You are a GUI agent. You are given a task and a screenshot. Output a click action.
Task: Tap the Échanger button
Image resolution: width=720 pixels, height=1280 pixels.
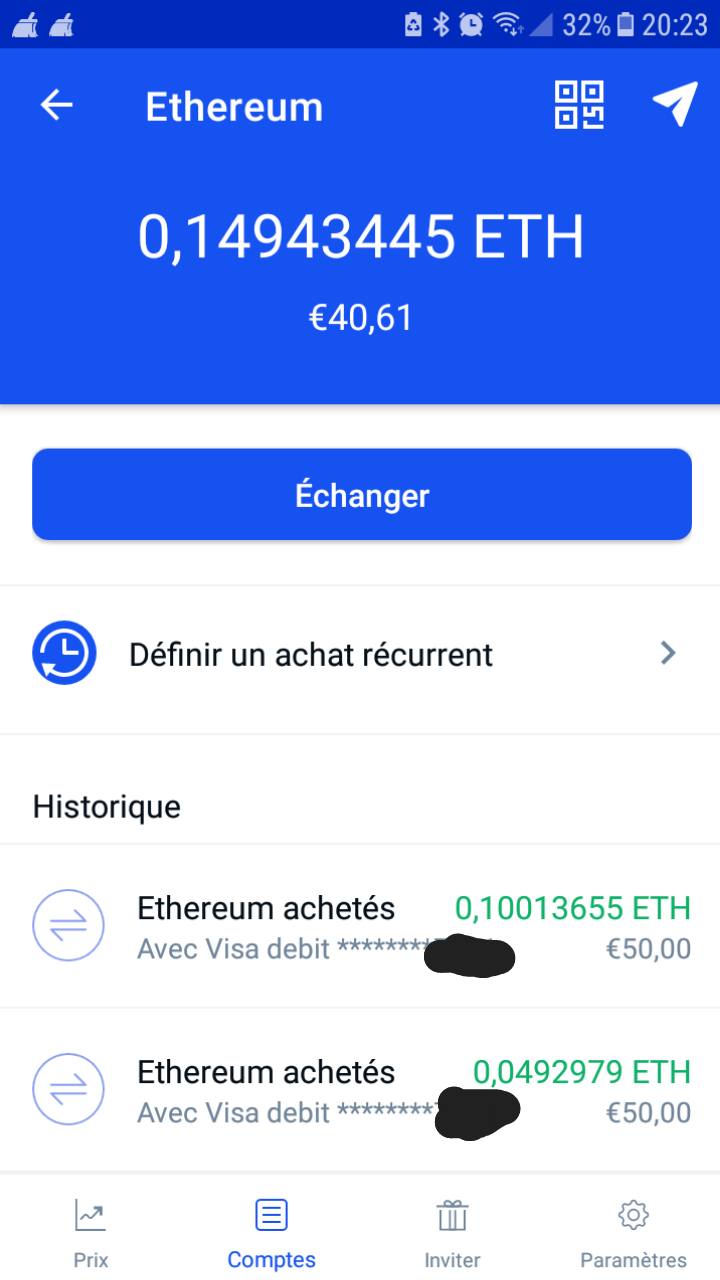tap(361, 495)
